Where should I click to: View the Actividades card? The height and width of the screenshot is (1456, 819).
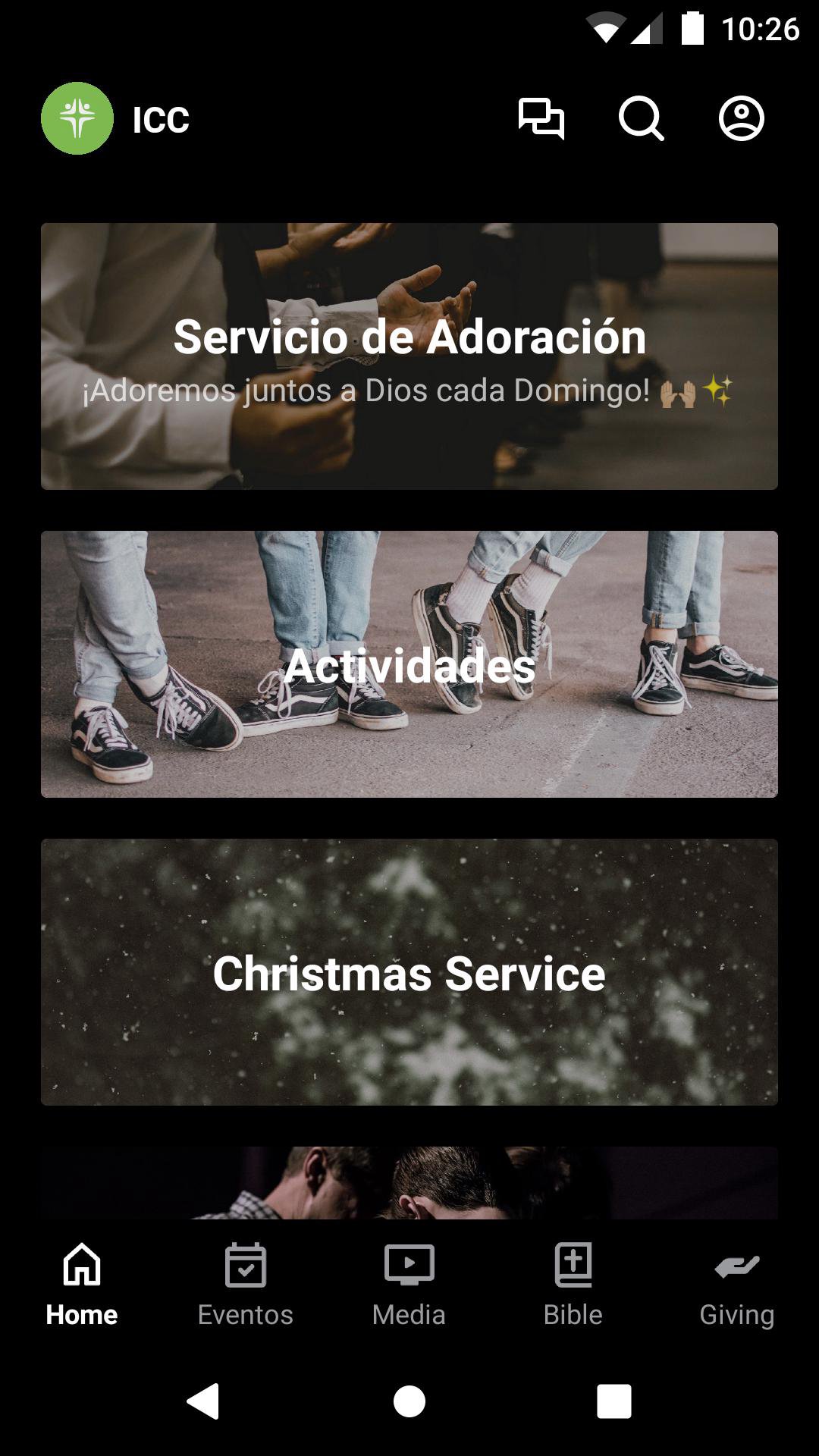[409, 664]
